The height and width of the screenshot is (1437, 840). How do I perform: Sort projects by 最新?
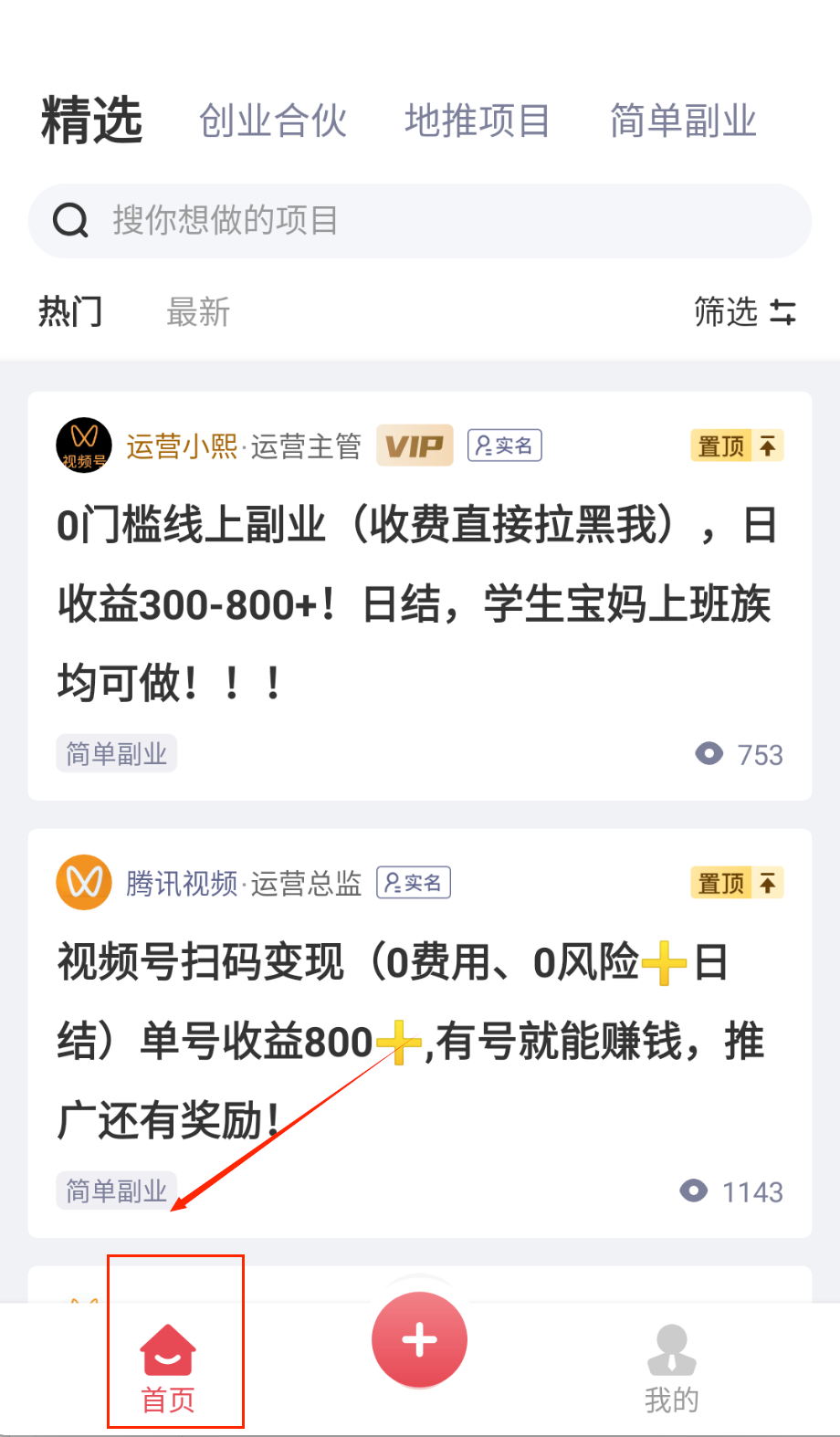click(198, 312)
